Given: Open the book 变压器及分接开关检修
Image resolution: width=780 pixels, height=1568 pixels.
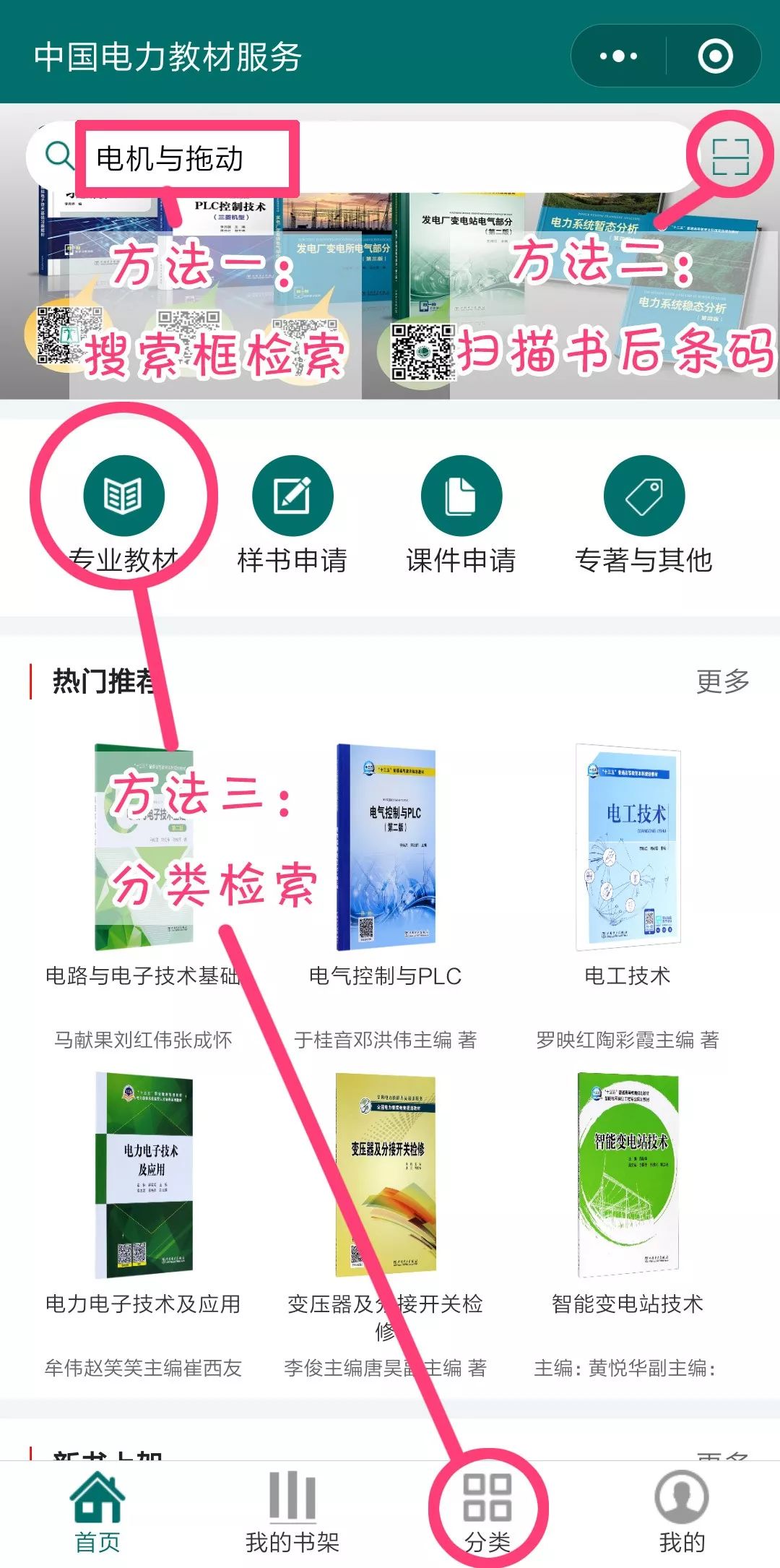Looking at the screenshot, I should pyautogui.click(x=386, y=1175).
